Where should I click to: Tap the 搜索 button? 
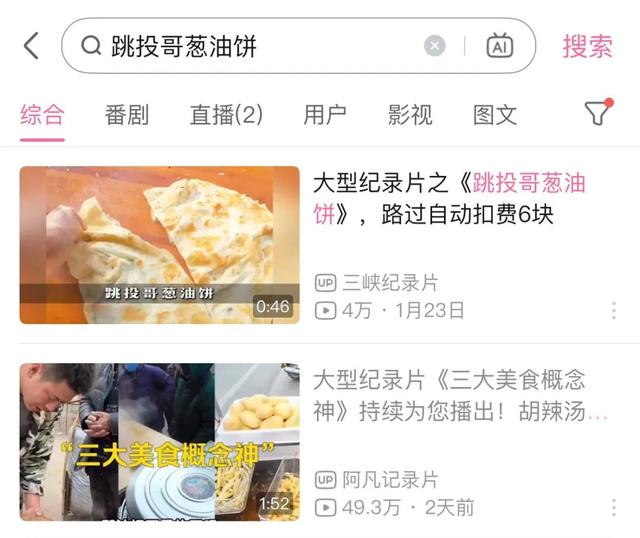[587, 46]
